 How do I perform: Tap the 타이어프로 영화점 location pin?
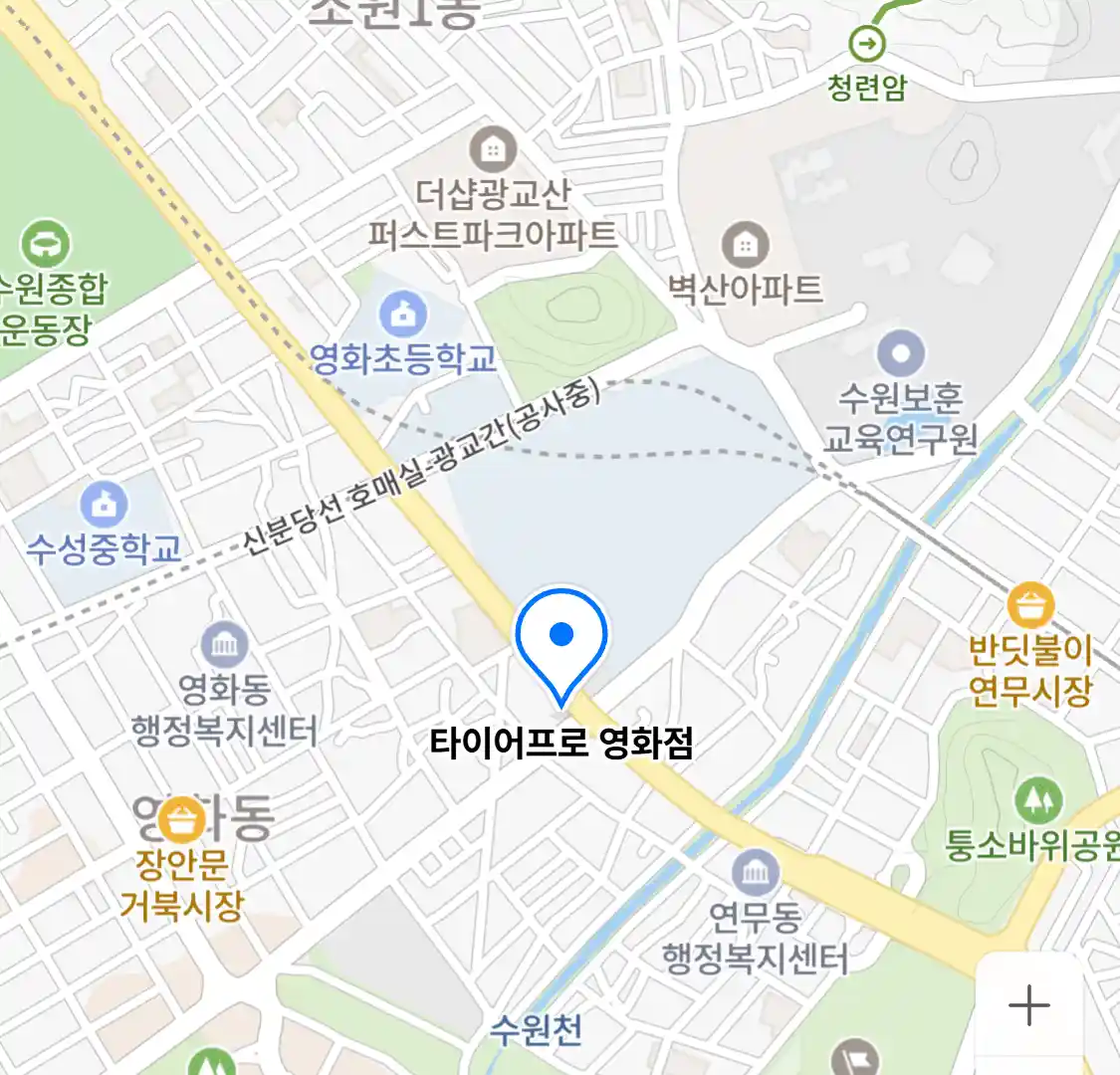[561, 639]
